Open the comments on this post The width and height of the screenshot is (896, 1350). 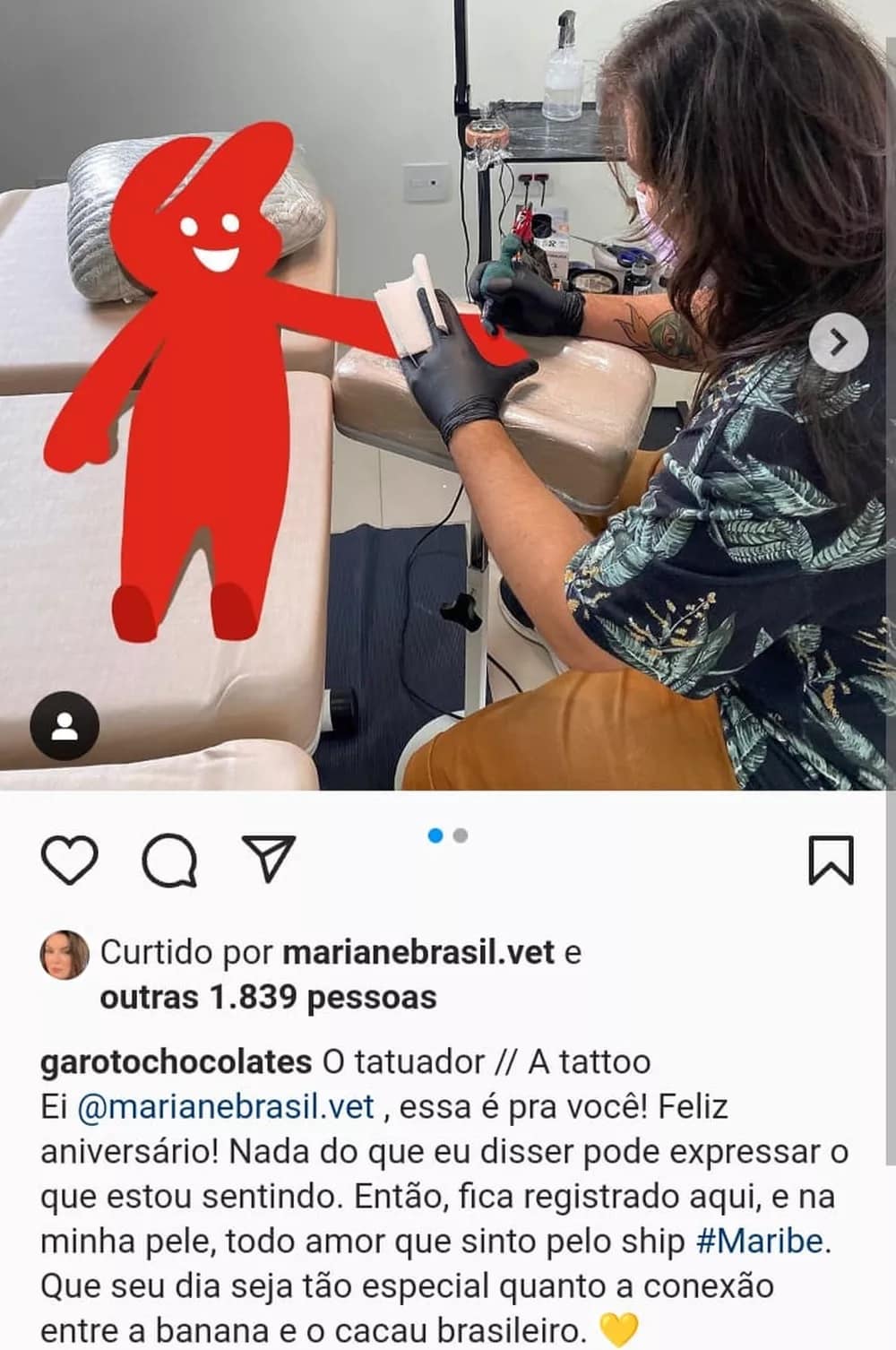[x=169, y=861]
